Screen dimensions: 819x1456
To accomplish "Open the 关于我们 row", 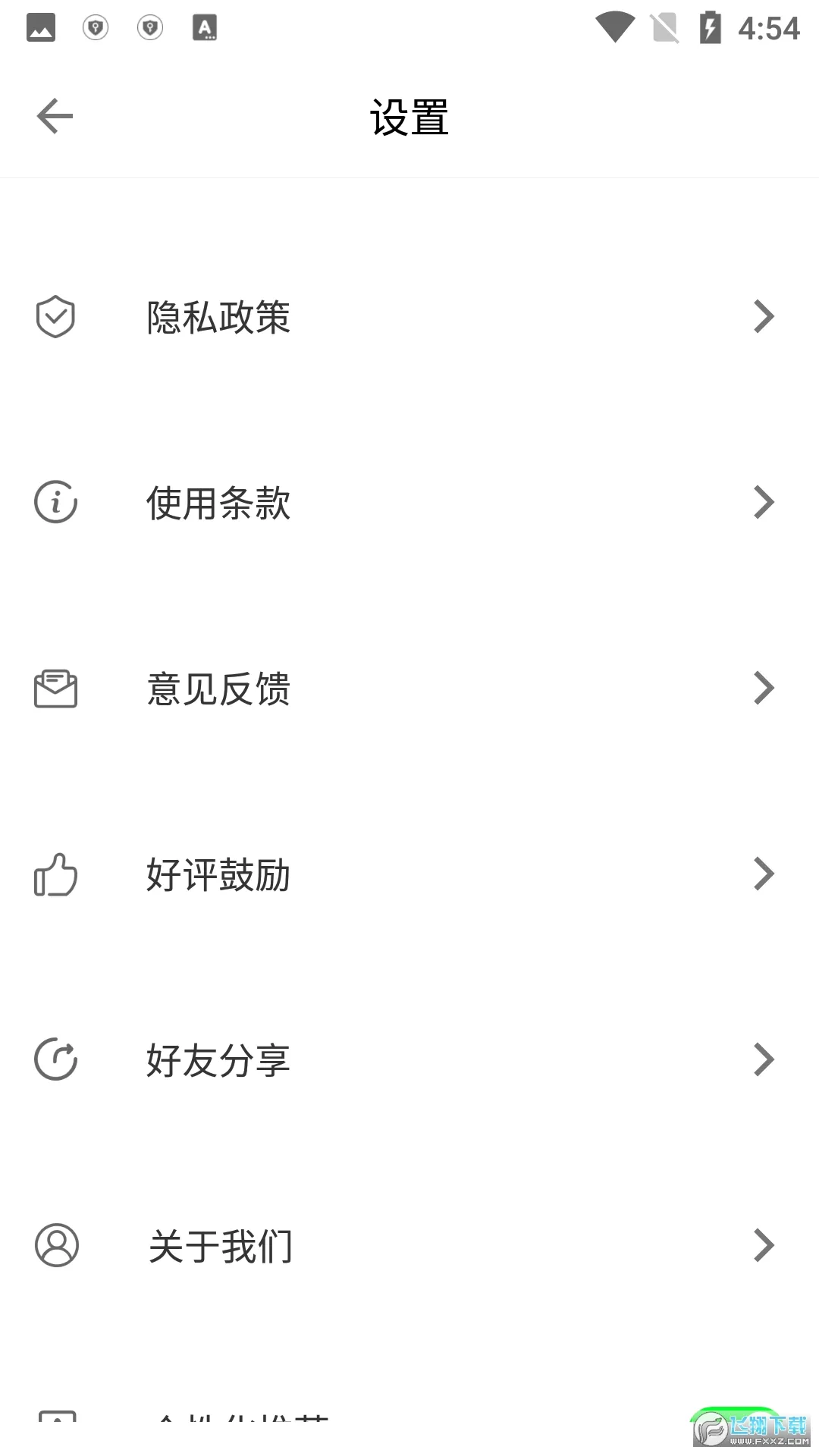I will tap(409, 1246).
